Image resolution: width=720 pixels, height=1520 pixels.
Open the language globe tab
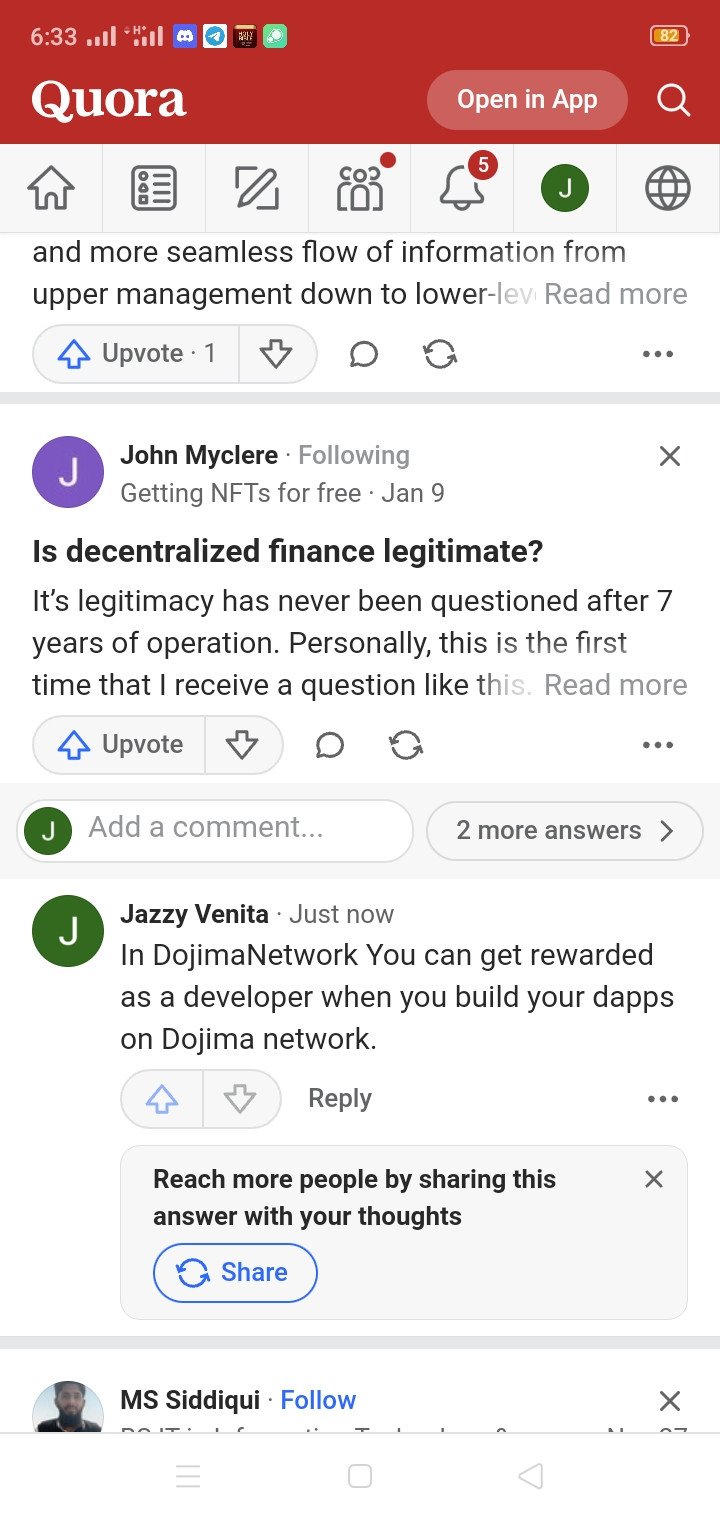point(667,188)
